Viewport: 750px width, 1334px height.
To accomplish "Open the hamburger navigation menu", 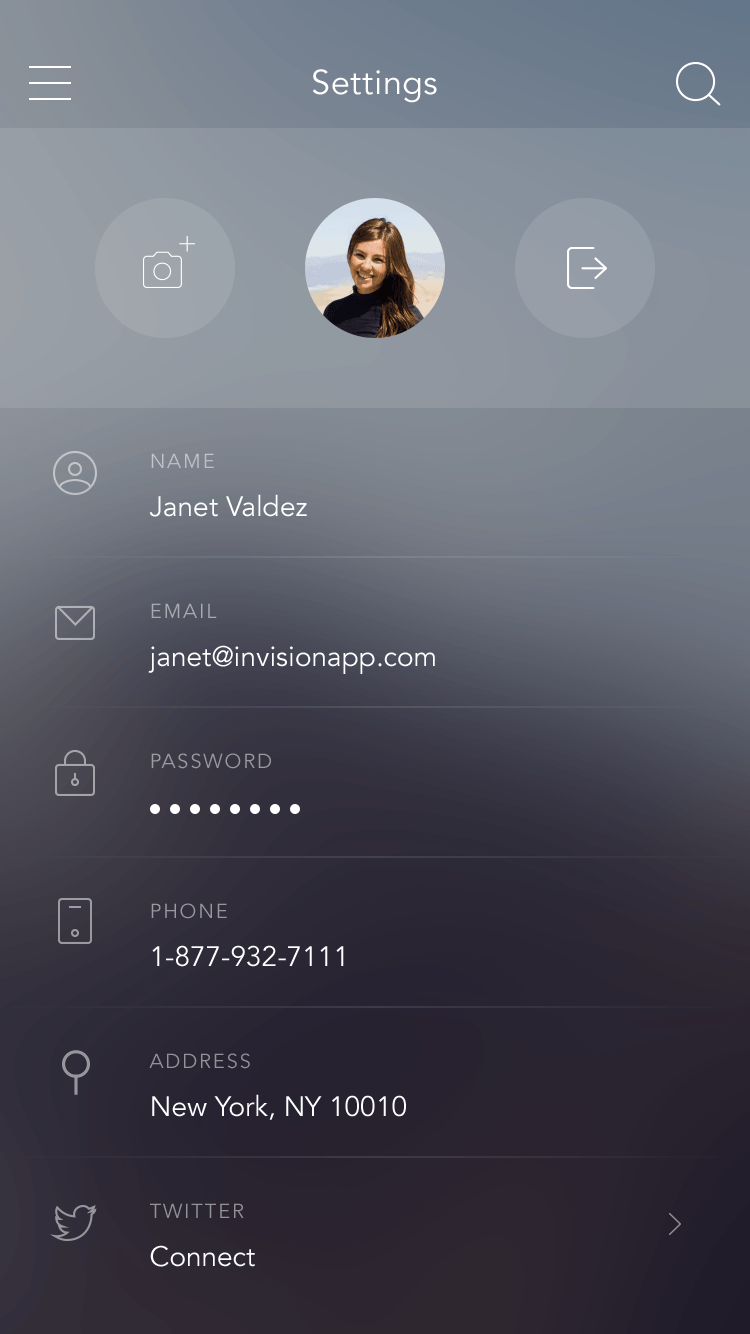I will (x=50, y=83).
